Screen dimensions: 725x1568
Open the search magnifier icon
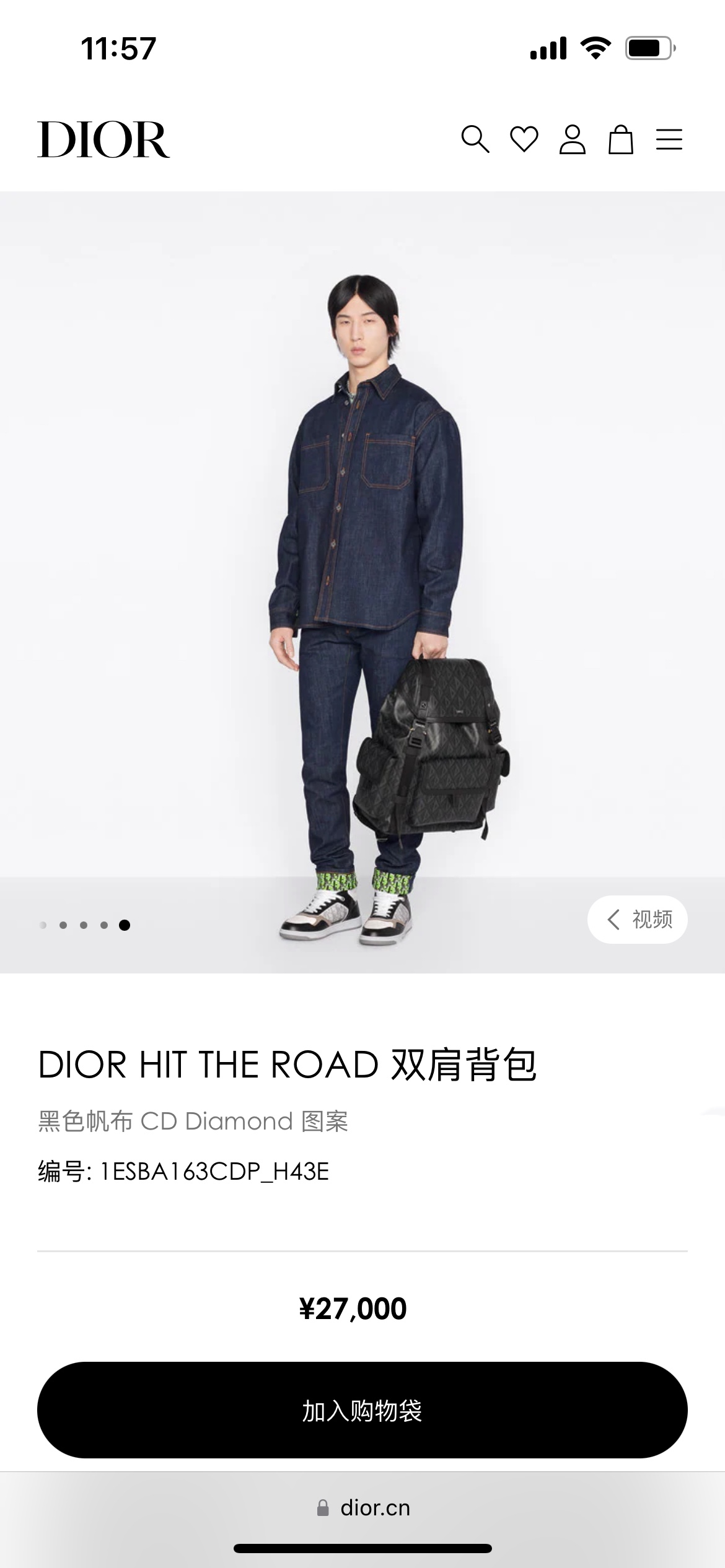(475, 139)
